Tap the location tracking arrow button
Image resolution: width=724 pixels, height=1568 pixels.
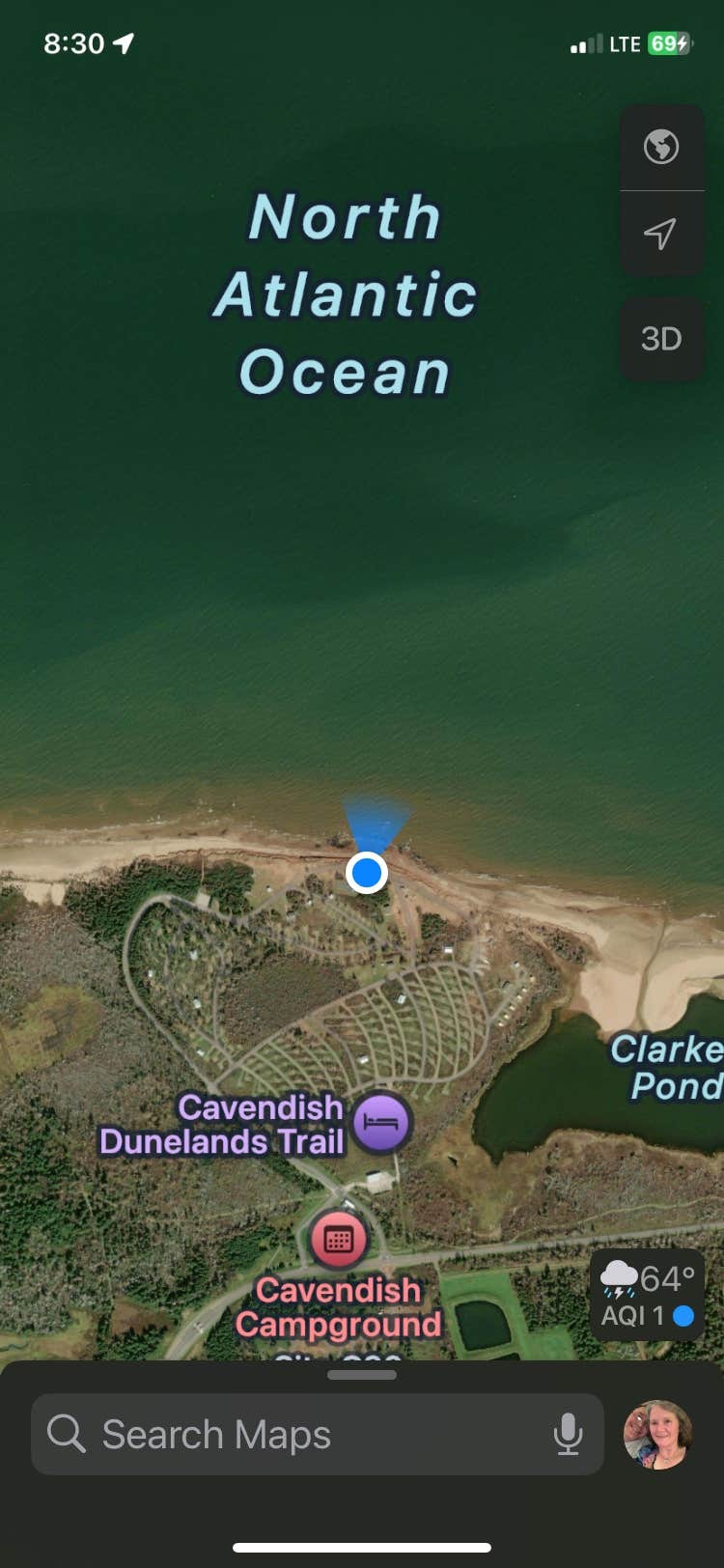click(661, 234)
